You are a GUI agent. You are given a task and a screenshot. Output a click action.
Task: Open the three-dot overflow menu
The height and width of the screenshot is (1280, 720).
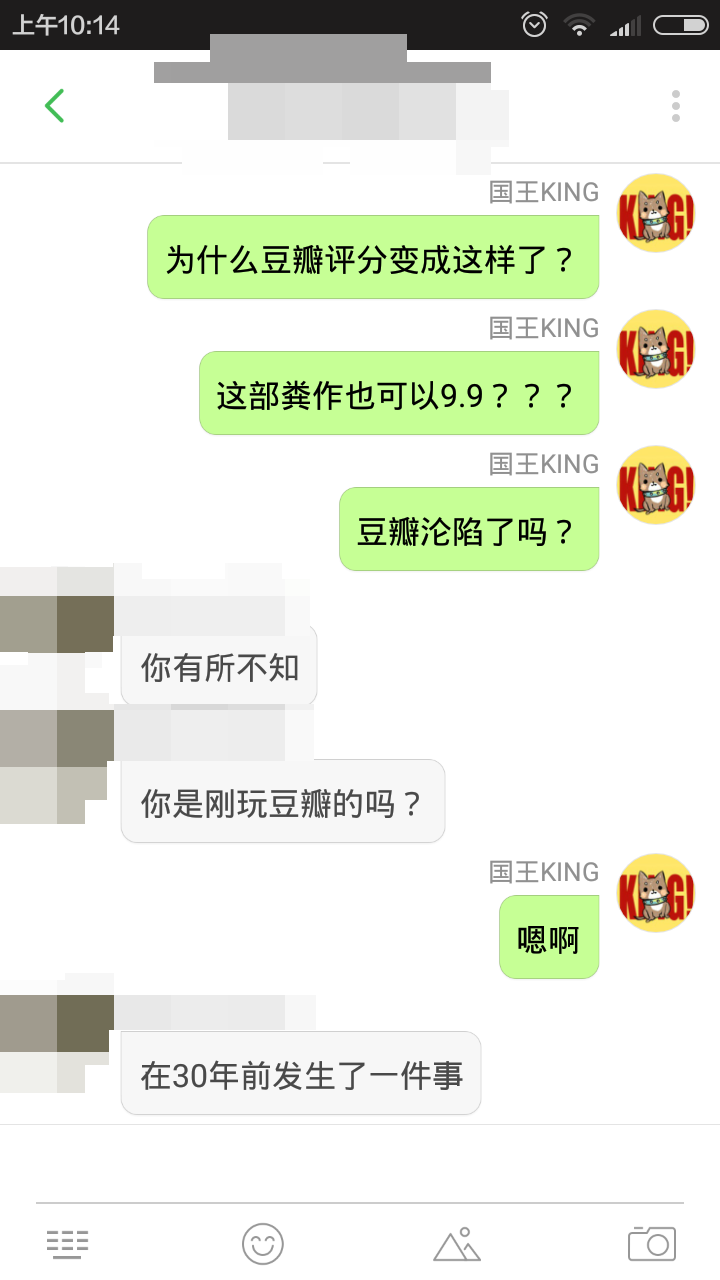point(676,105)
